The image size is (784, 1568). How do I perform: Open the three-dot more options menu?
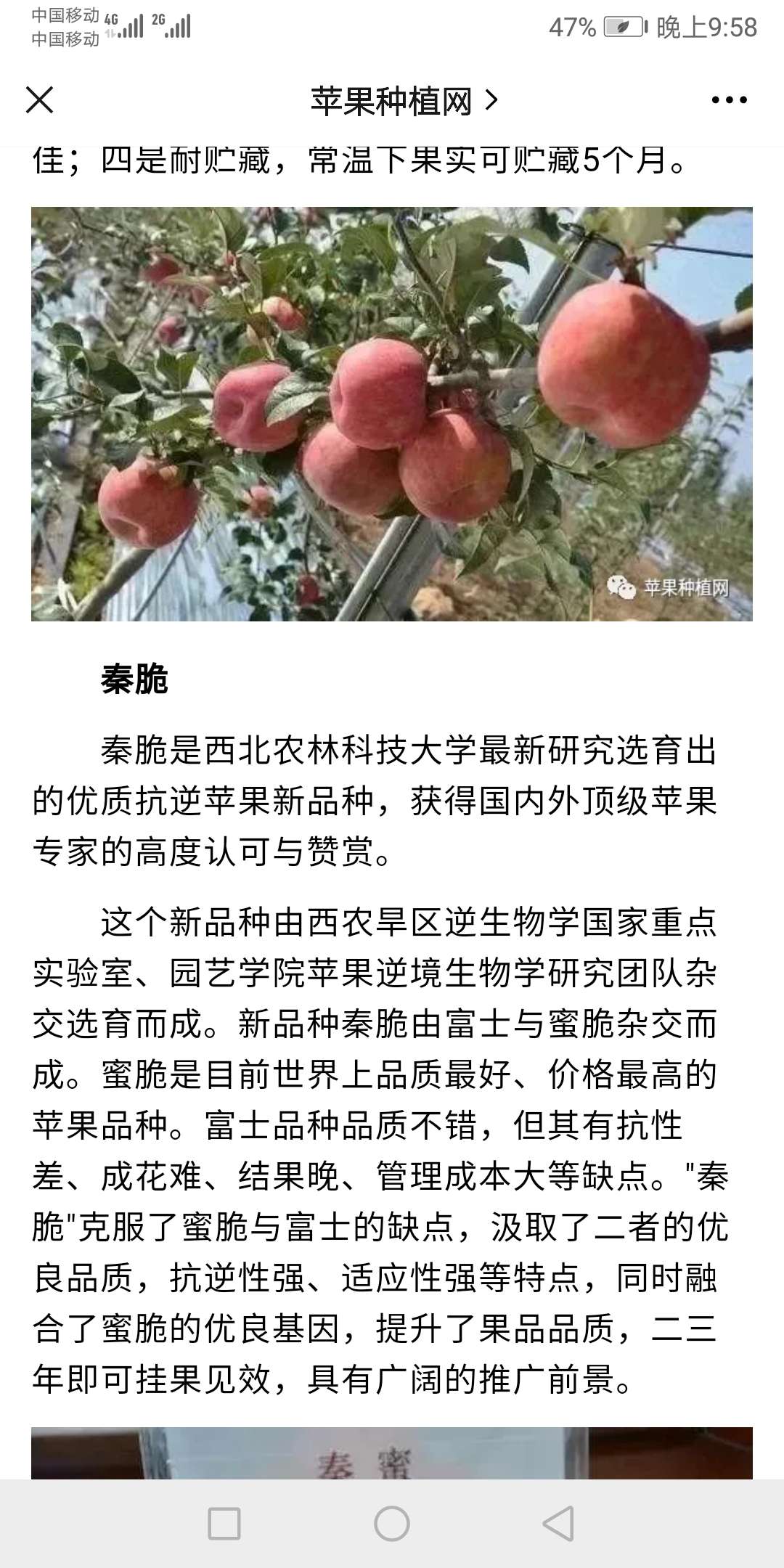729,100
